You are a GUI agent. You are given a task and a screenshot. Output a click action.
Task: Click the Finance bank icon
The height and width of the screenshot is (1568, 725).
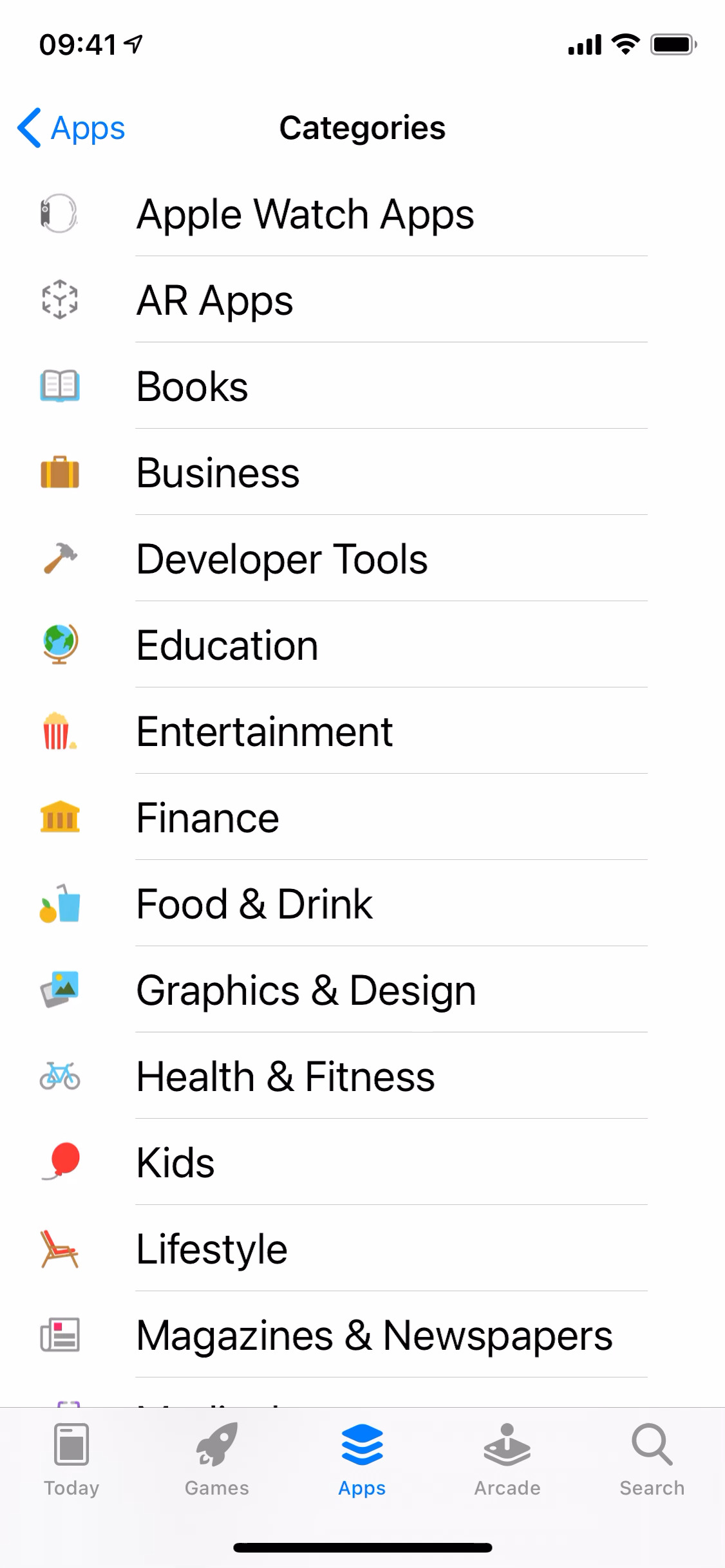tap(59, 817)
